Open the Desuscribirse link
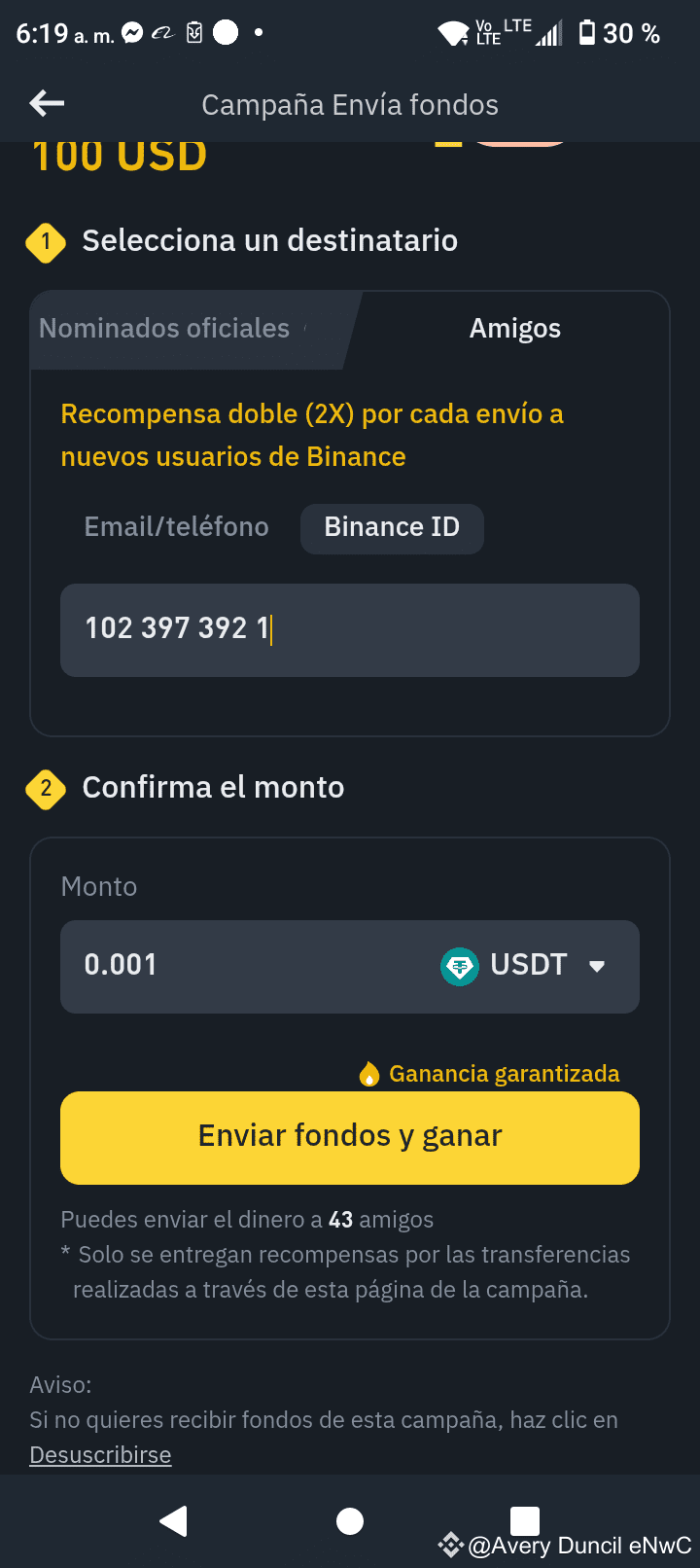 (100, 1454)
